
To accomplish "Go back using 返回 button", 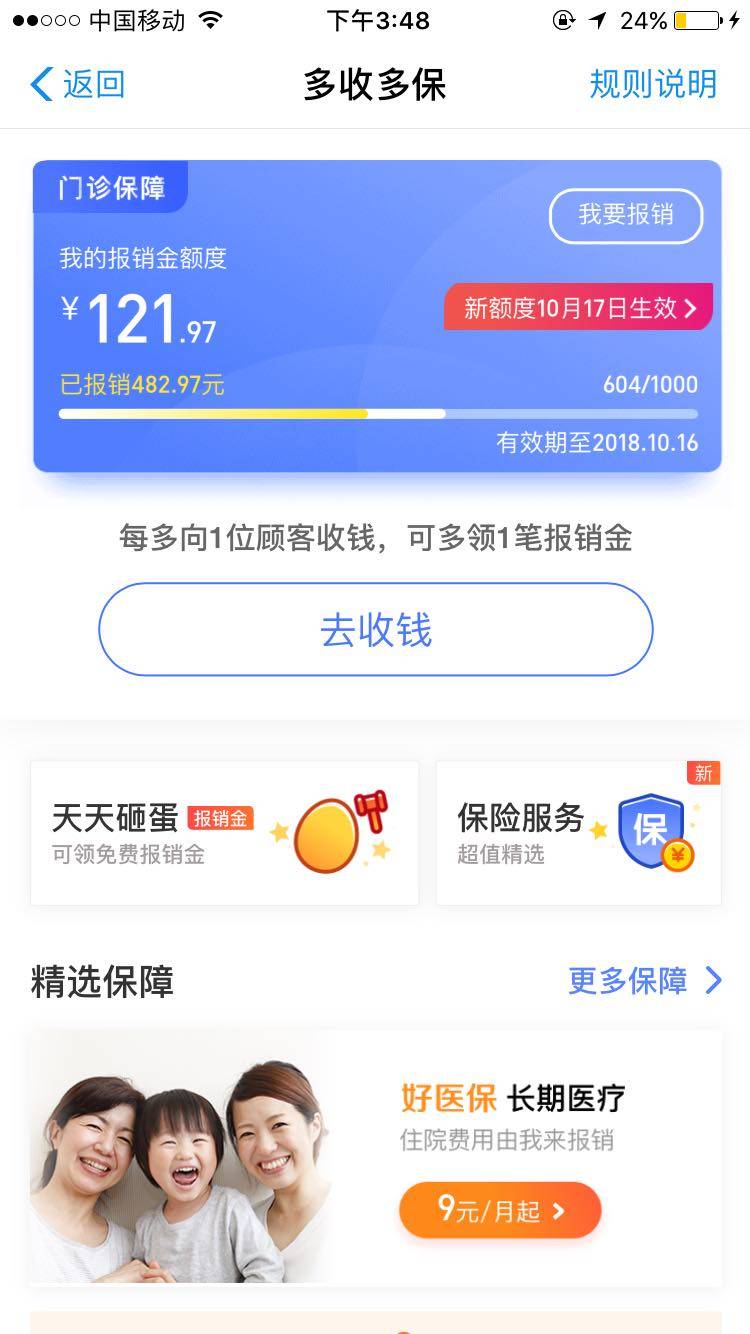I will click(78, 84).
